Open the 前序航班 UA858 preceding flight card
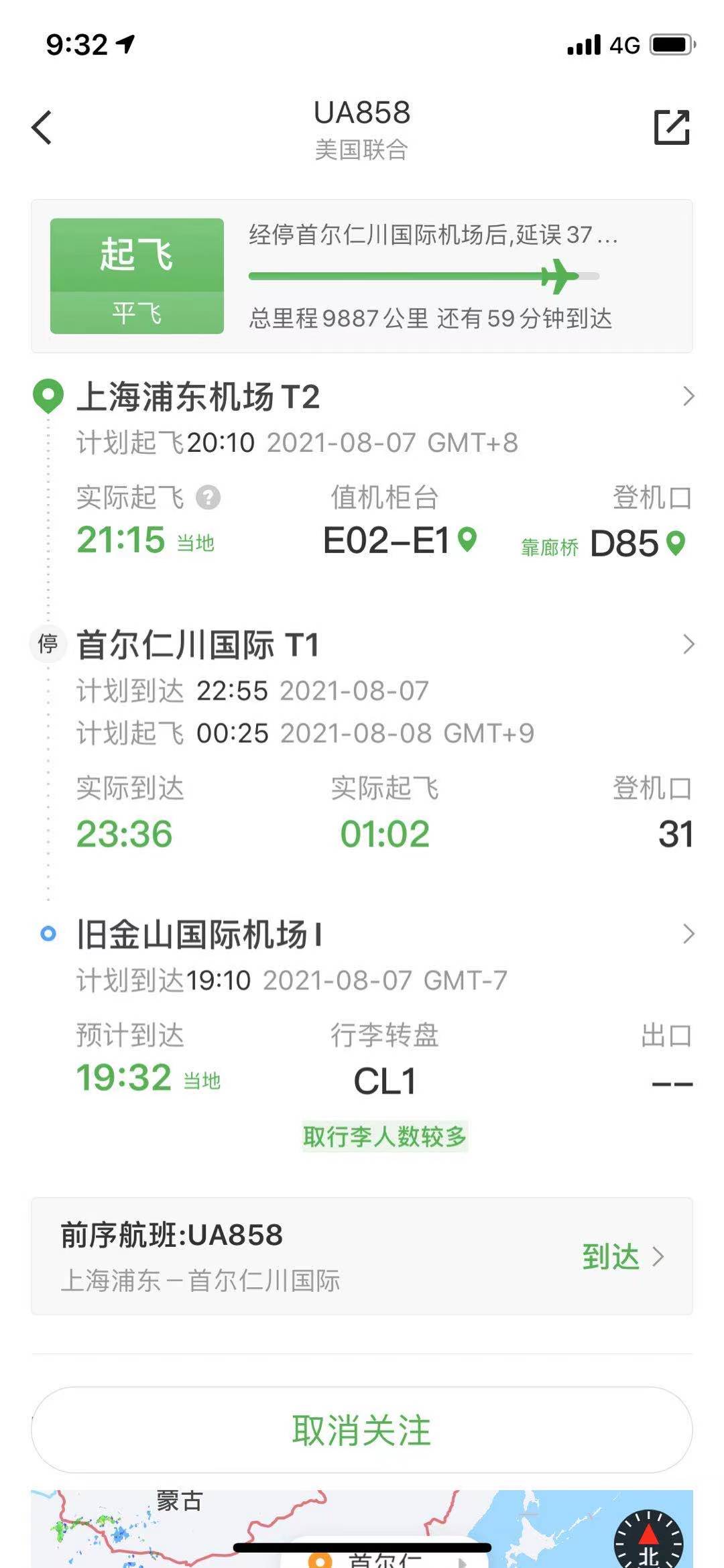 [x=362, y=1256]
